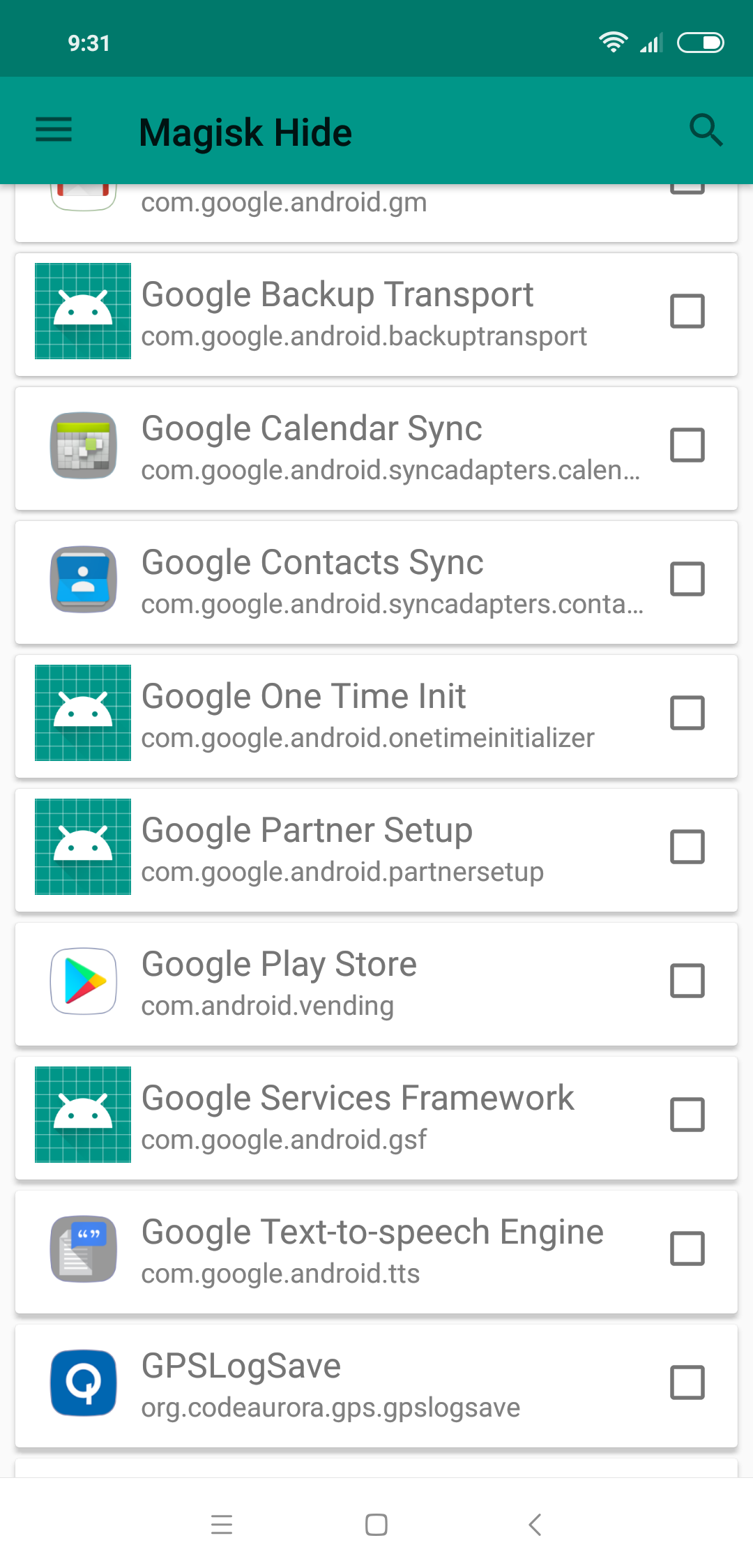Tap the system home button

[x=376, y=1525]
